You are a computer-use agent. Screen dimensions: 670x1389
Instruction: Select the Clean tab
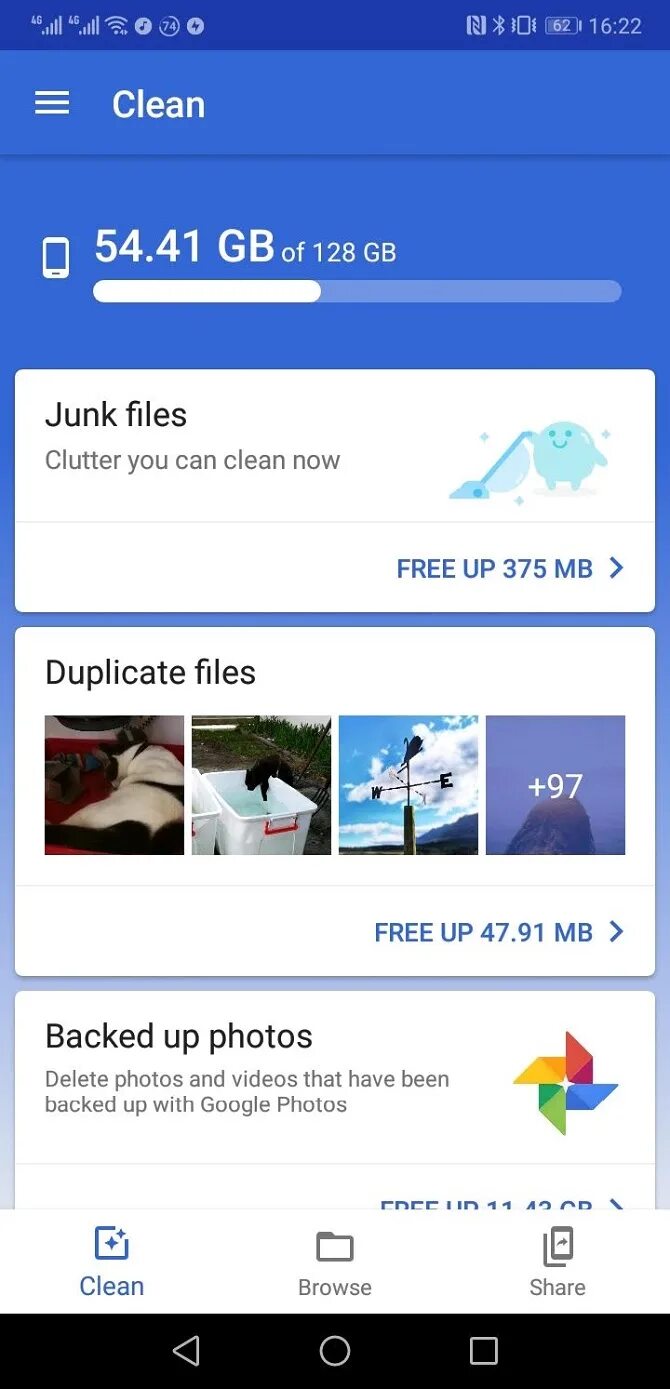[x=112, y=1263]
